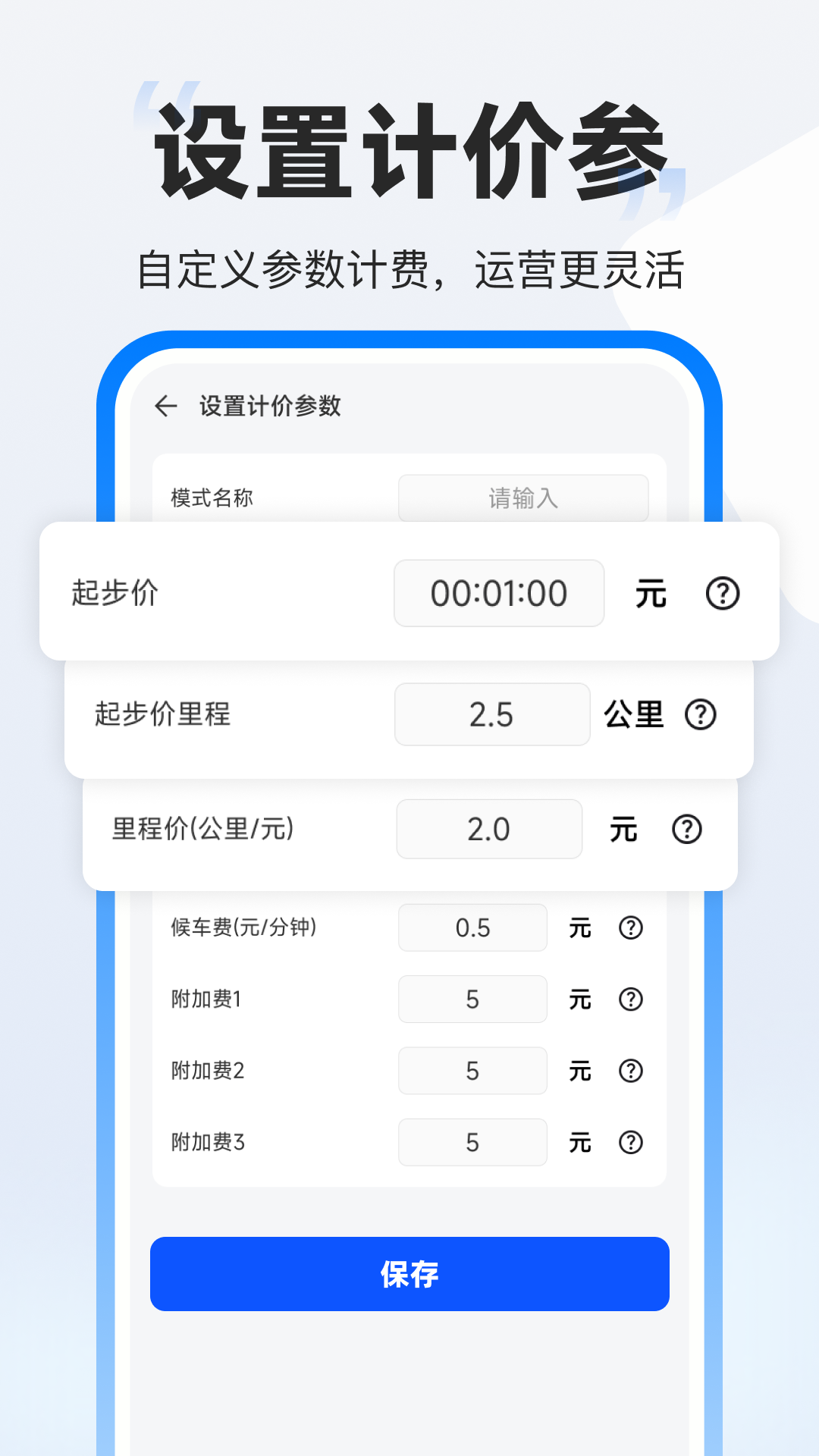Edit the 起步价 time value 00:01:00
The image size is (819, 1456).
(x=498, y=595)
